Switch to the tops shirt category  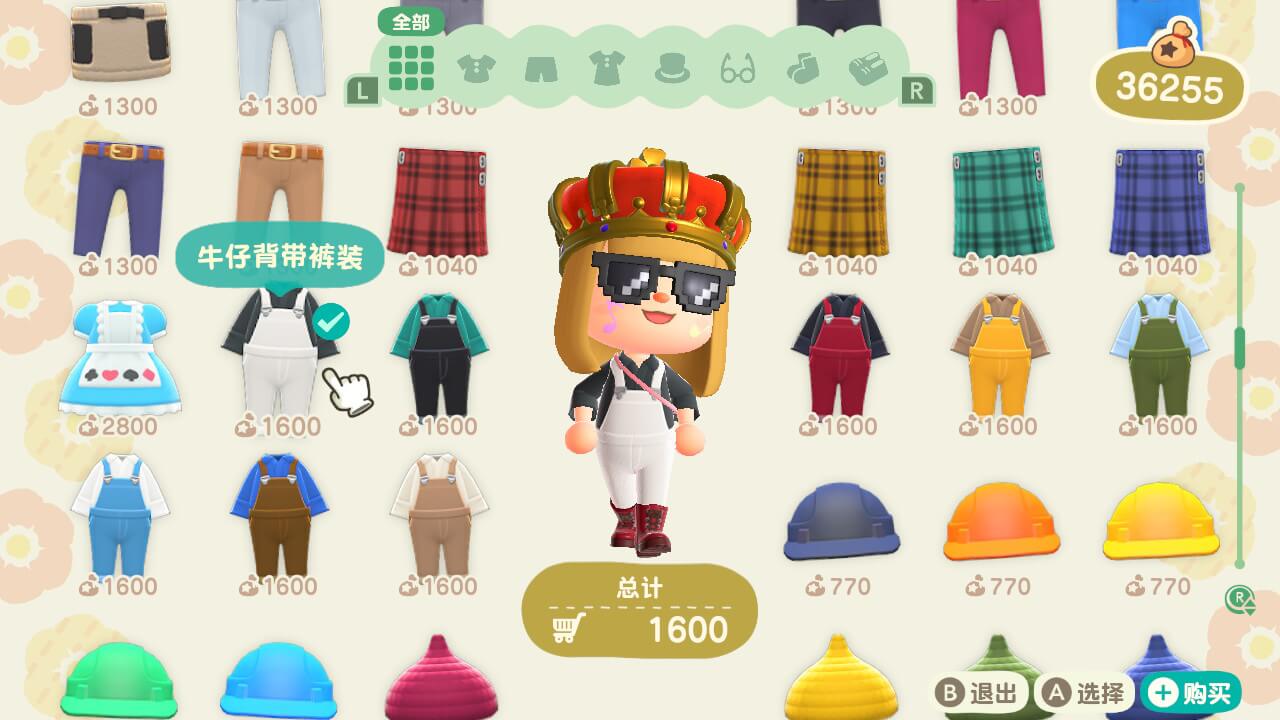point(476,68)
